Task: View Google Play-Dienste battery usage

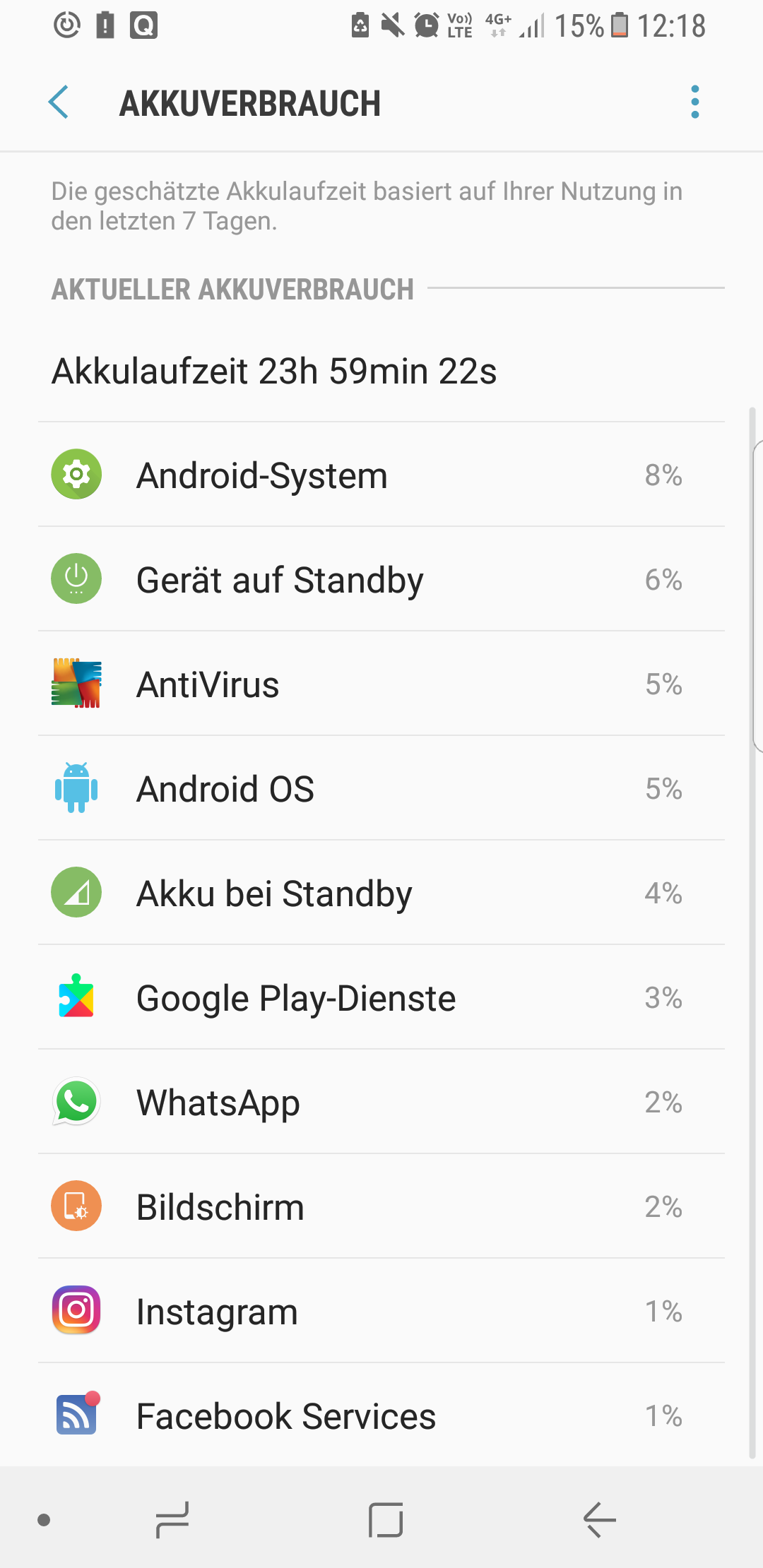Action: pos(381,997)
